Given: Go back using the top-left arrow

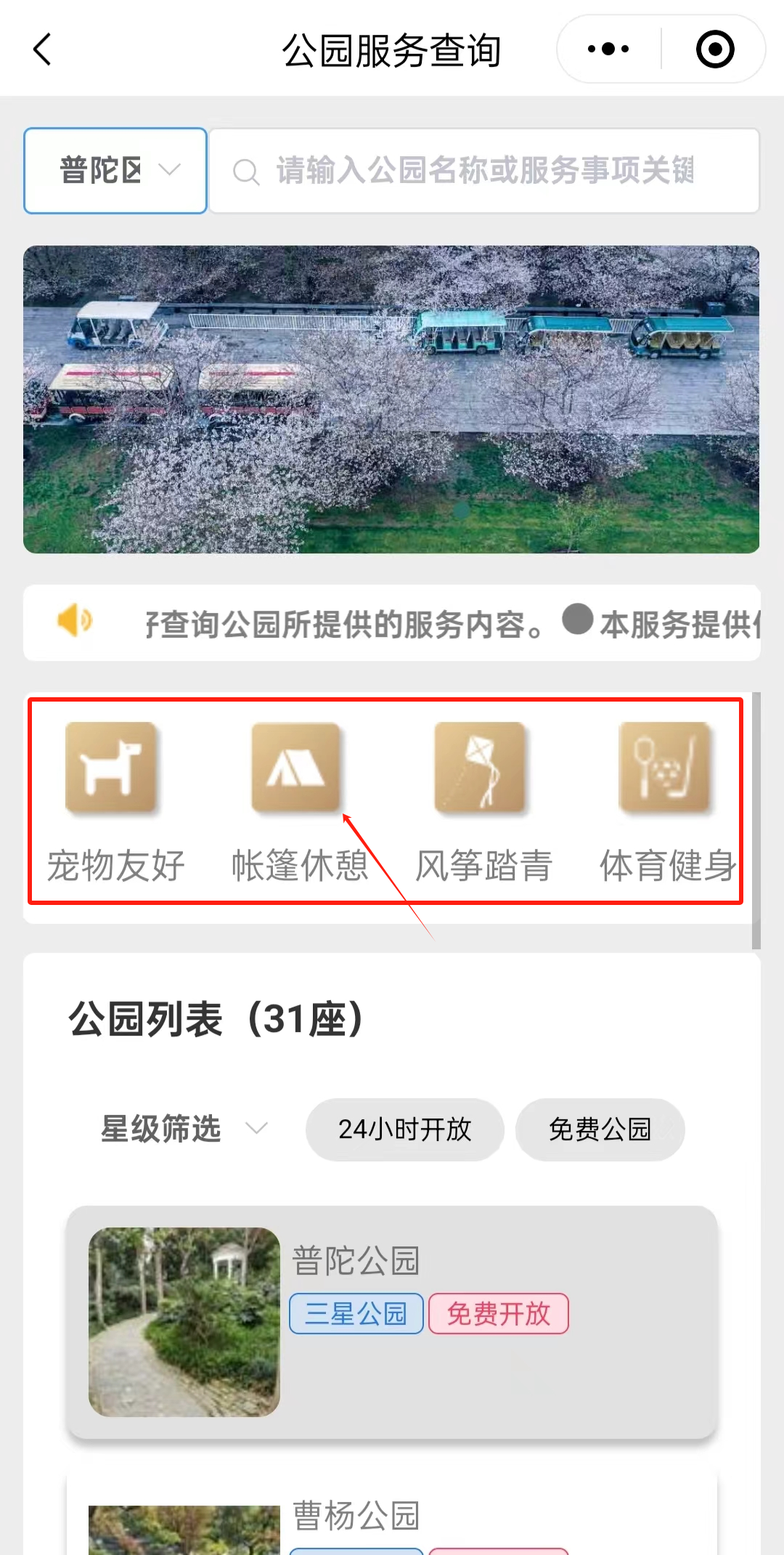Looking at the screenshot, I should click(42, 49).
